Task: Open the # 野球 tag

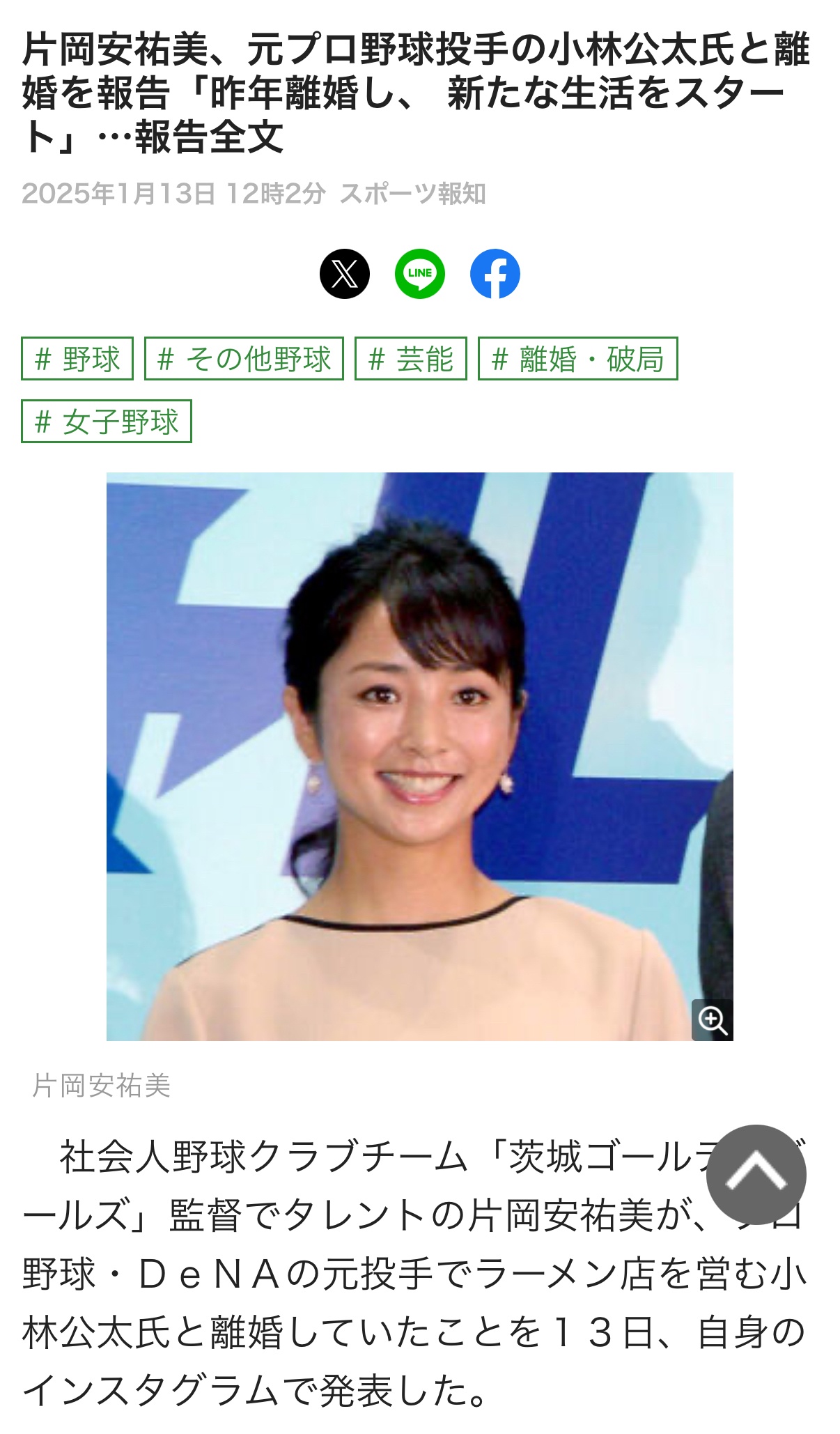Action: point(77,359)
